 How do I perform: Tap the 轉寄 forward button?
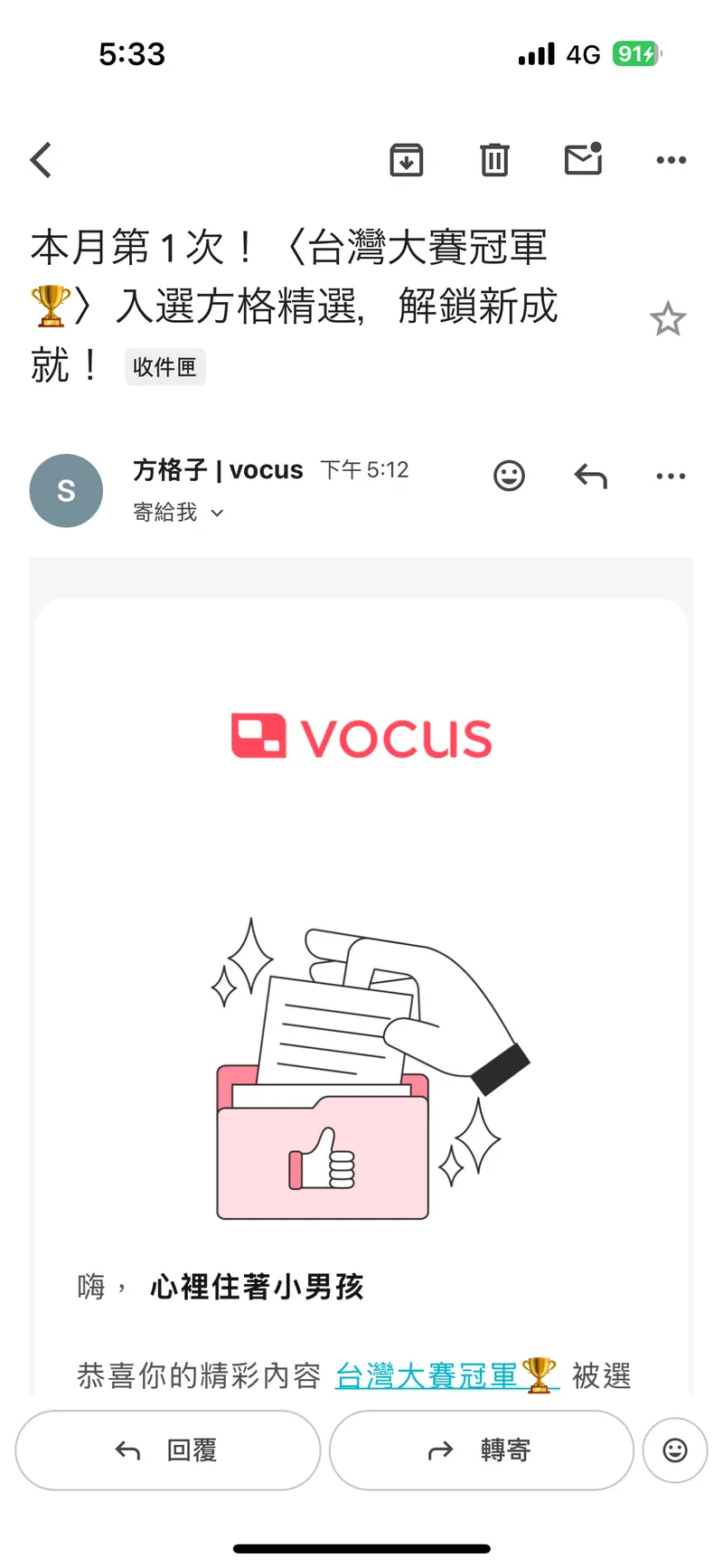(x=481, y=1450)
